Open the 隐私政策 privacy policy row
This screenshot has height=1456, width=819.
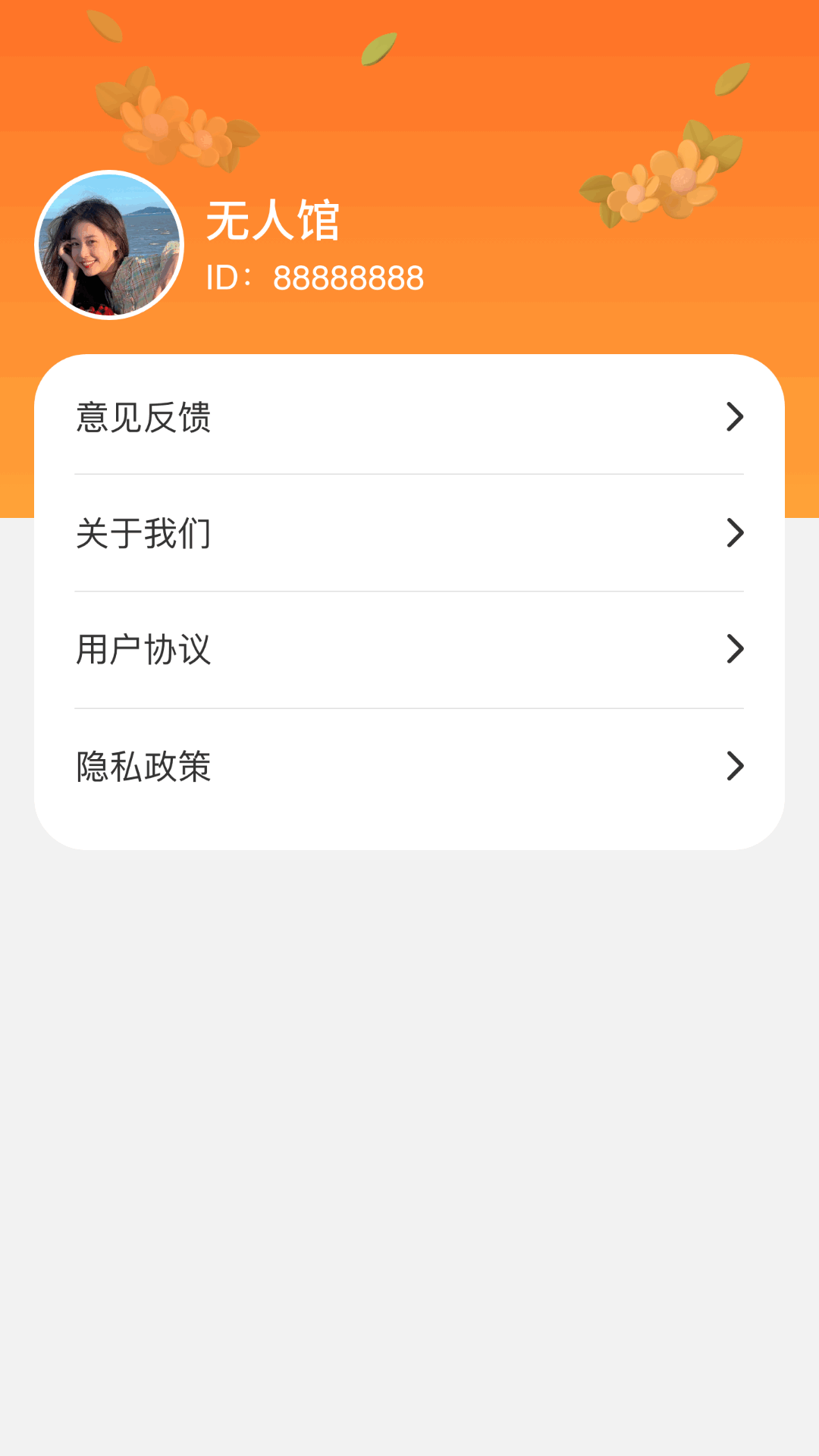pos(408,766)
